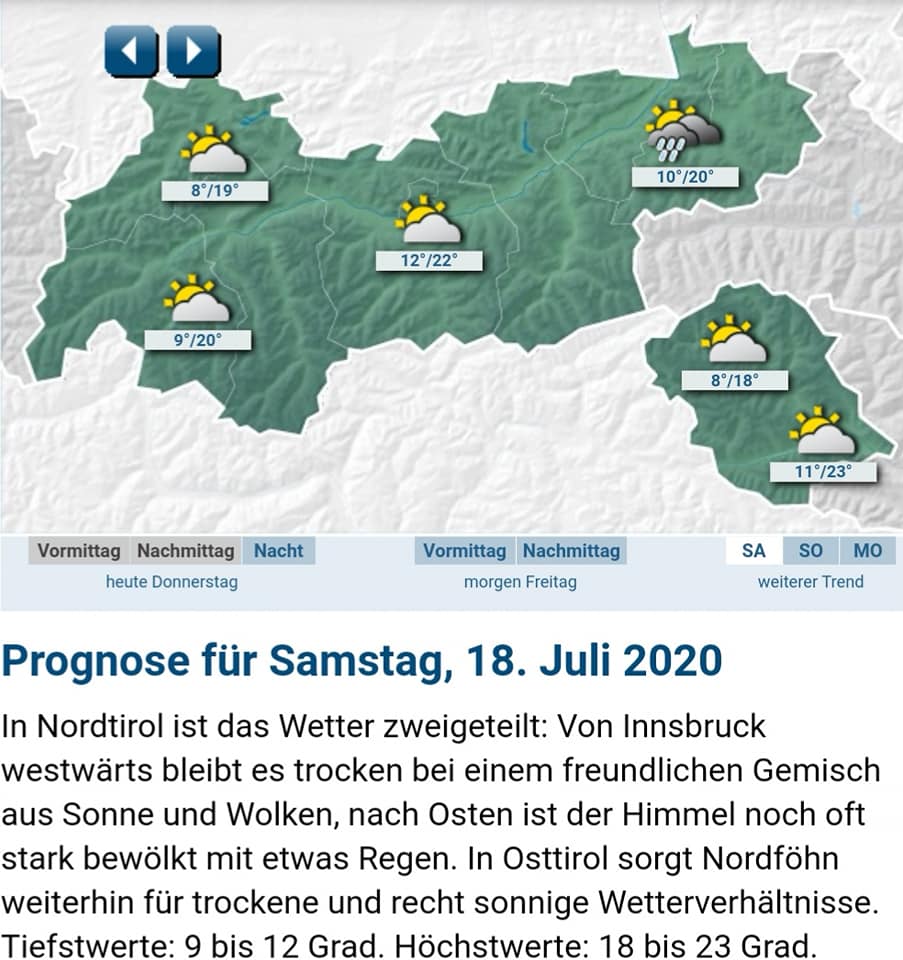Open Nachmittag forecast for morgen Freitag
The width and height of the screenshot is (903, 960).
point(571,550)
